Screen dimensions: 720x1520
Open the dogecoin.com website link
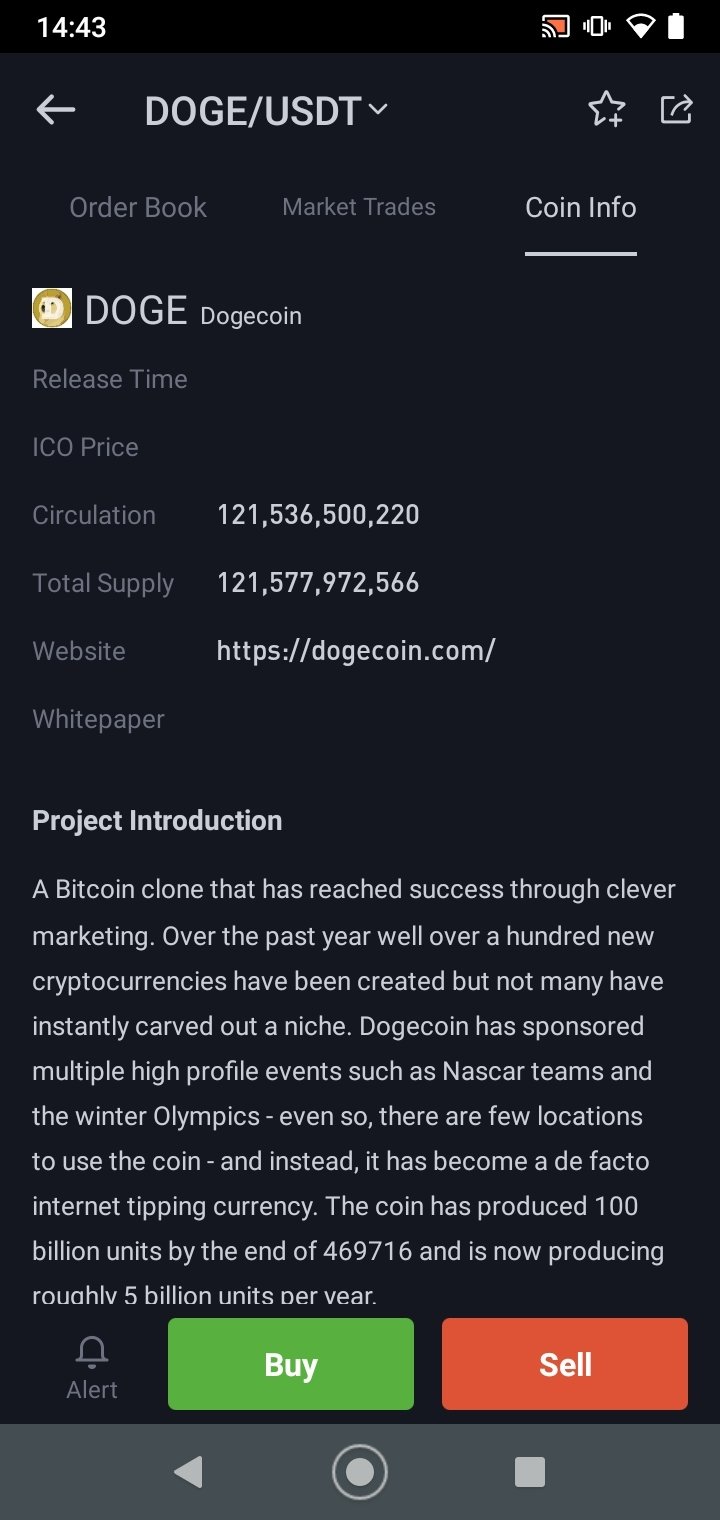click(356, 651)
